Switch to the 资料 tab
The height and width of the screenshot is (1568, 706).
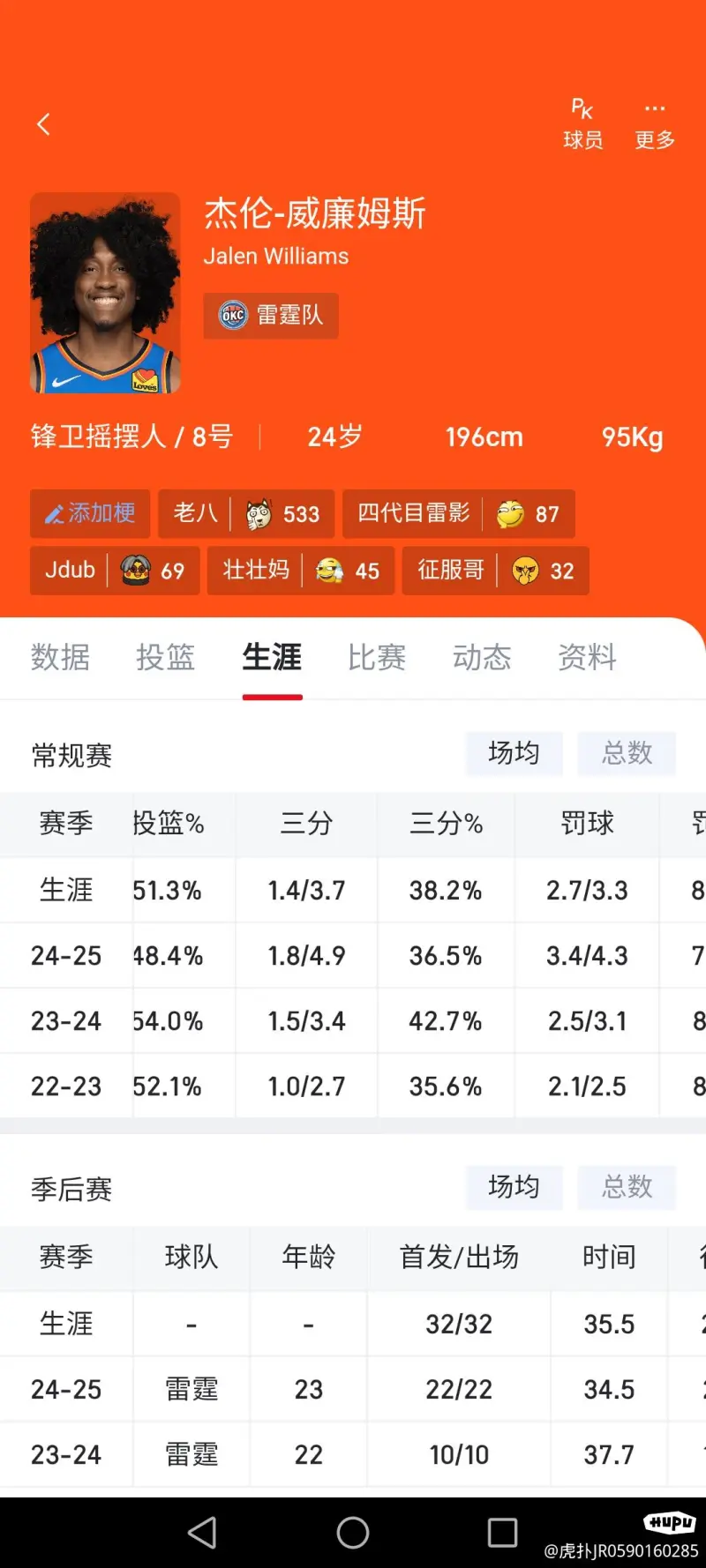(587, 657)
